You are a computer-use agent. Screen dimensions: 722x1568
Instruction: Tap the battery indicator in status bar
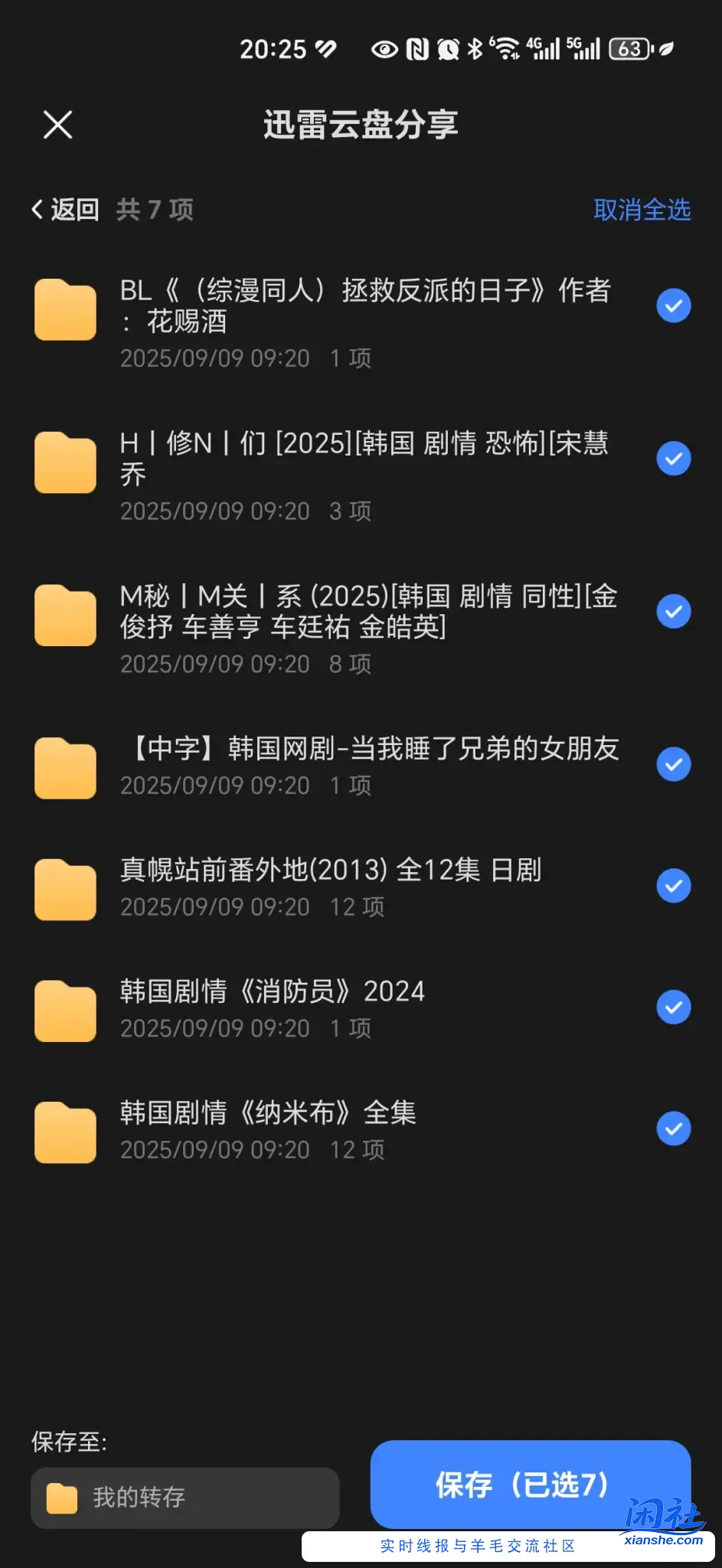629,47
